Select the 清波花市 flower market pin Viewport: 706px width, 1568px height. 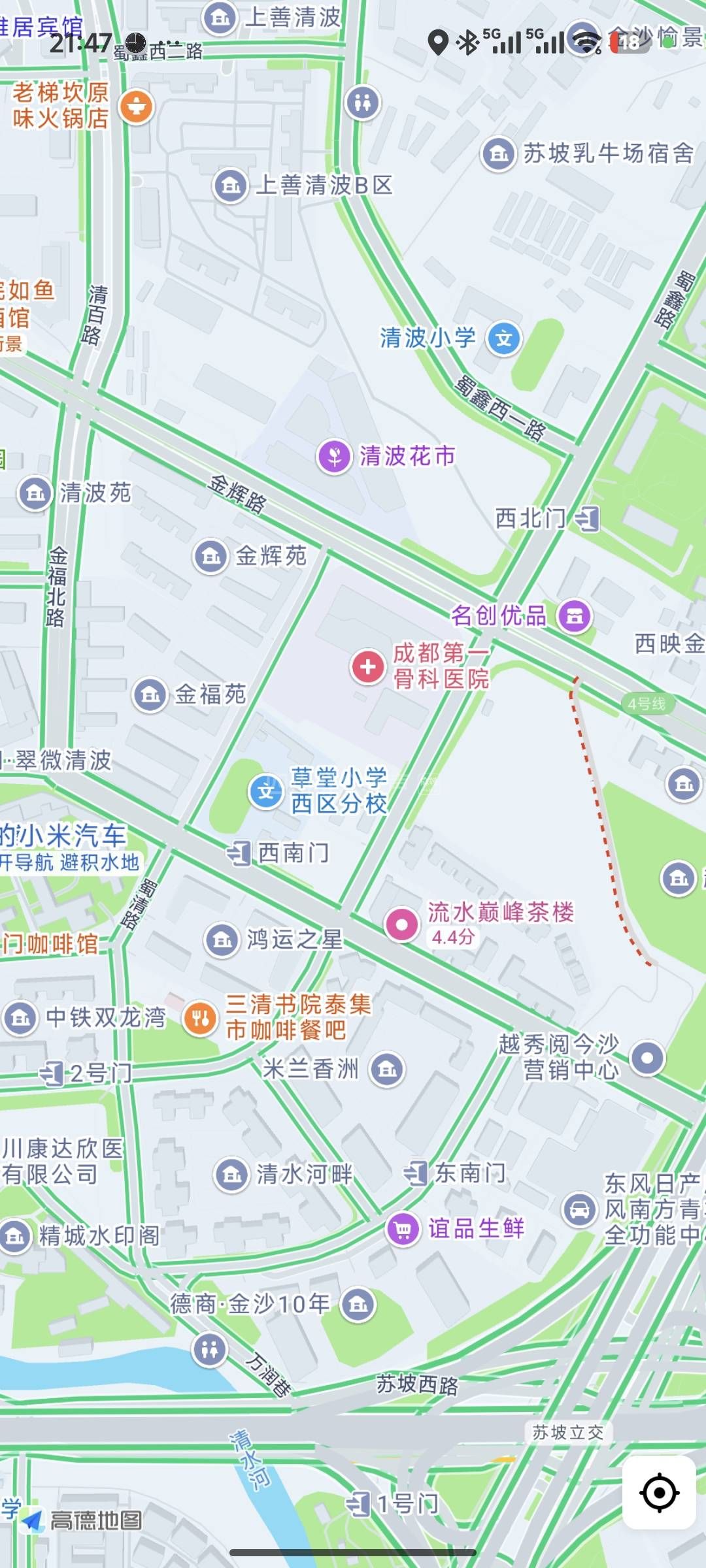point(335,456)
